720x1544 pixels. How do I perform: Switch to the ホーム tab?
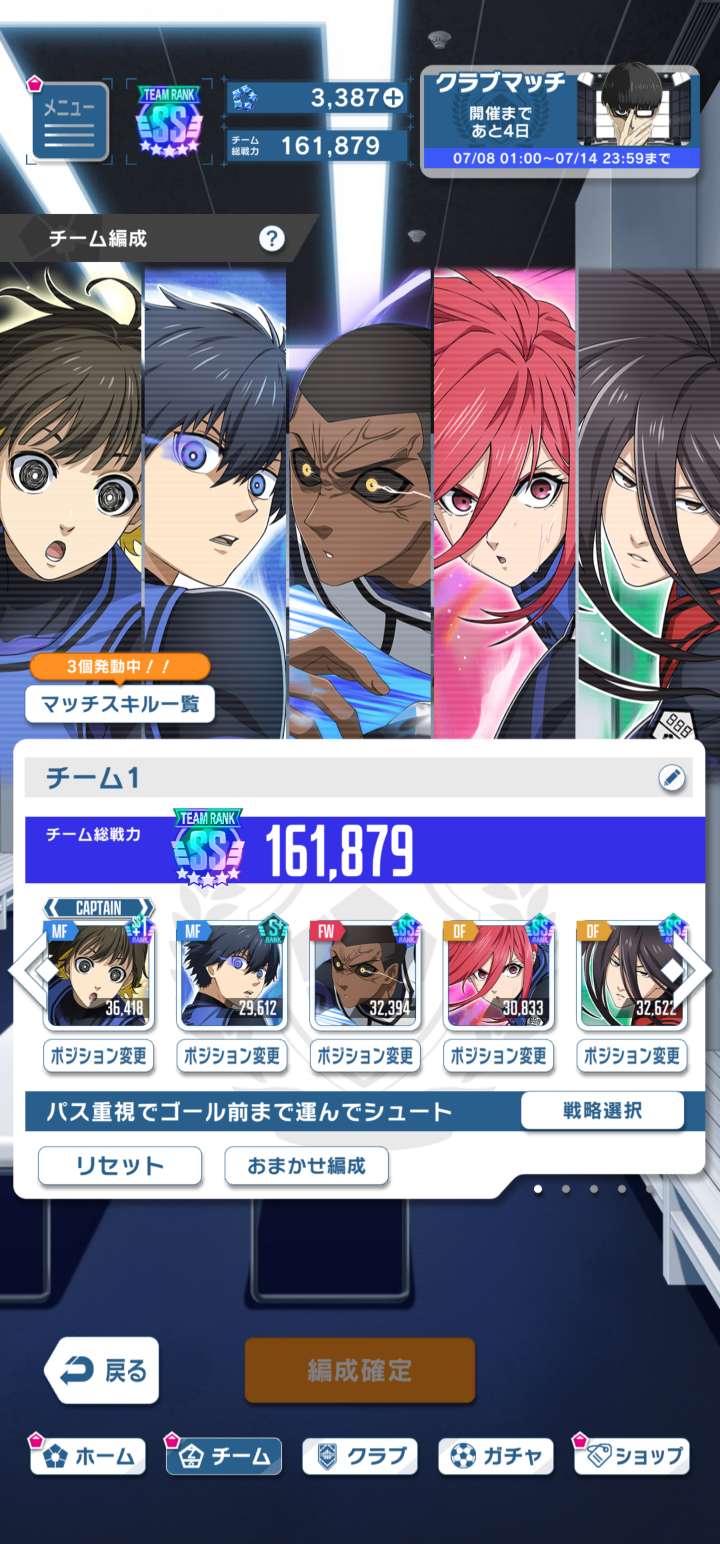click(88, 1457)
